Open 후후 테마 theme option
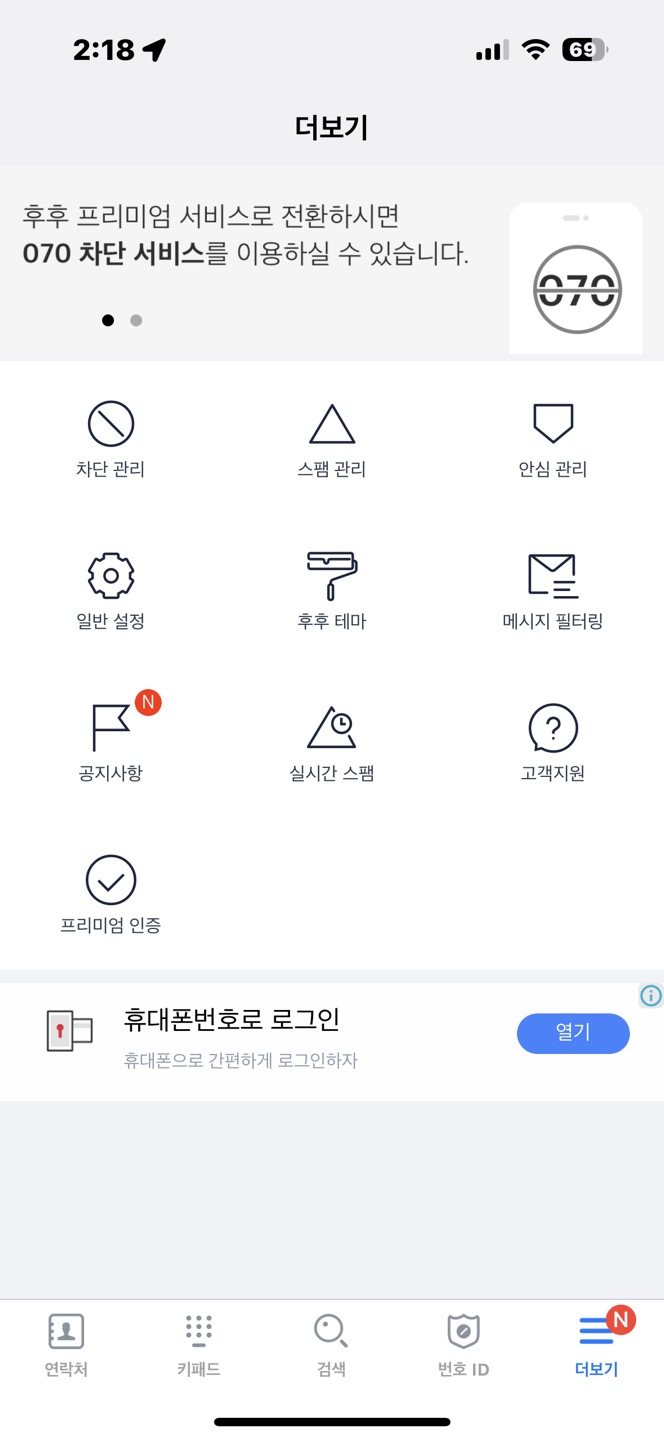 point(332,592)
